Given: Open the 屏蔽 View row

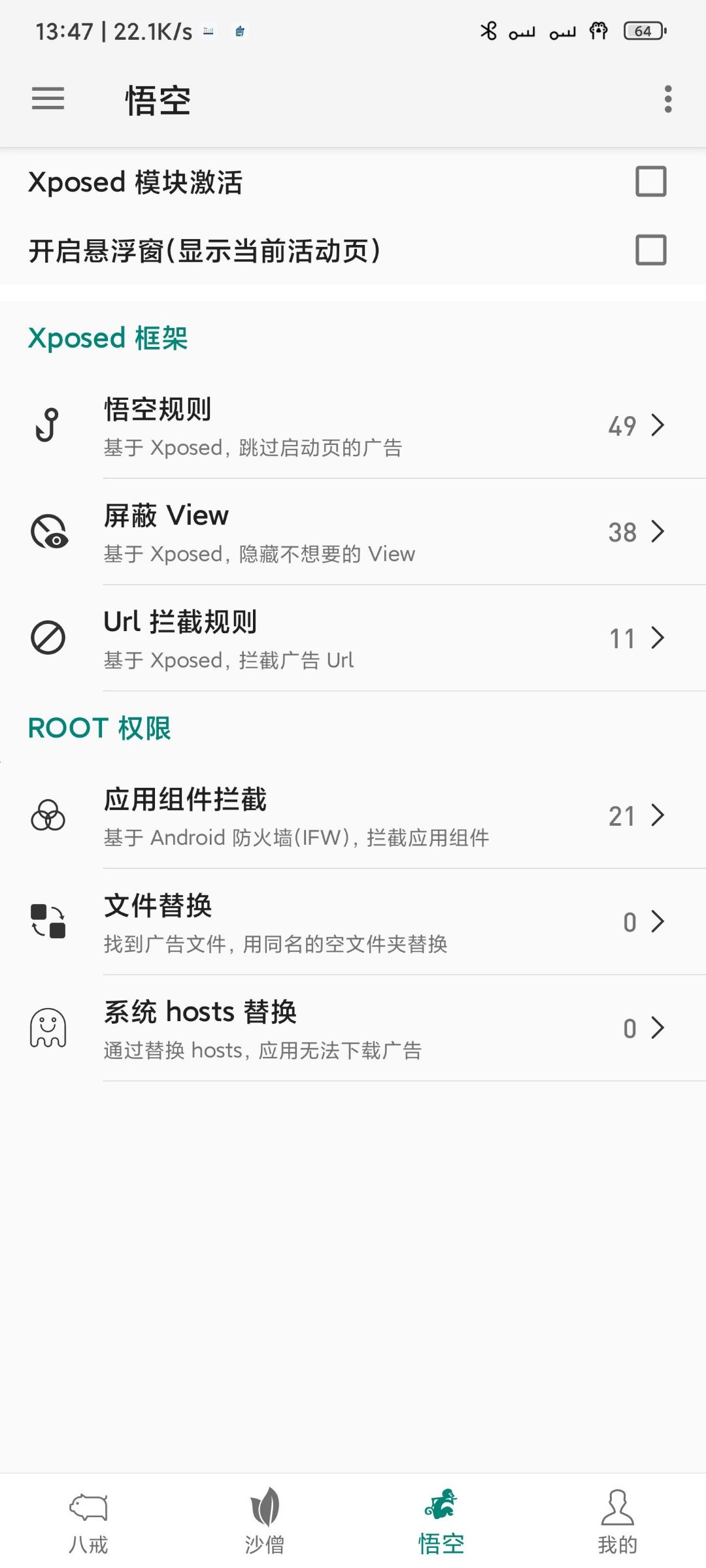Looking at the screenshot, I should coord(353,532).
